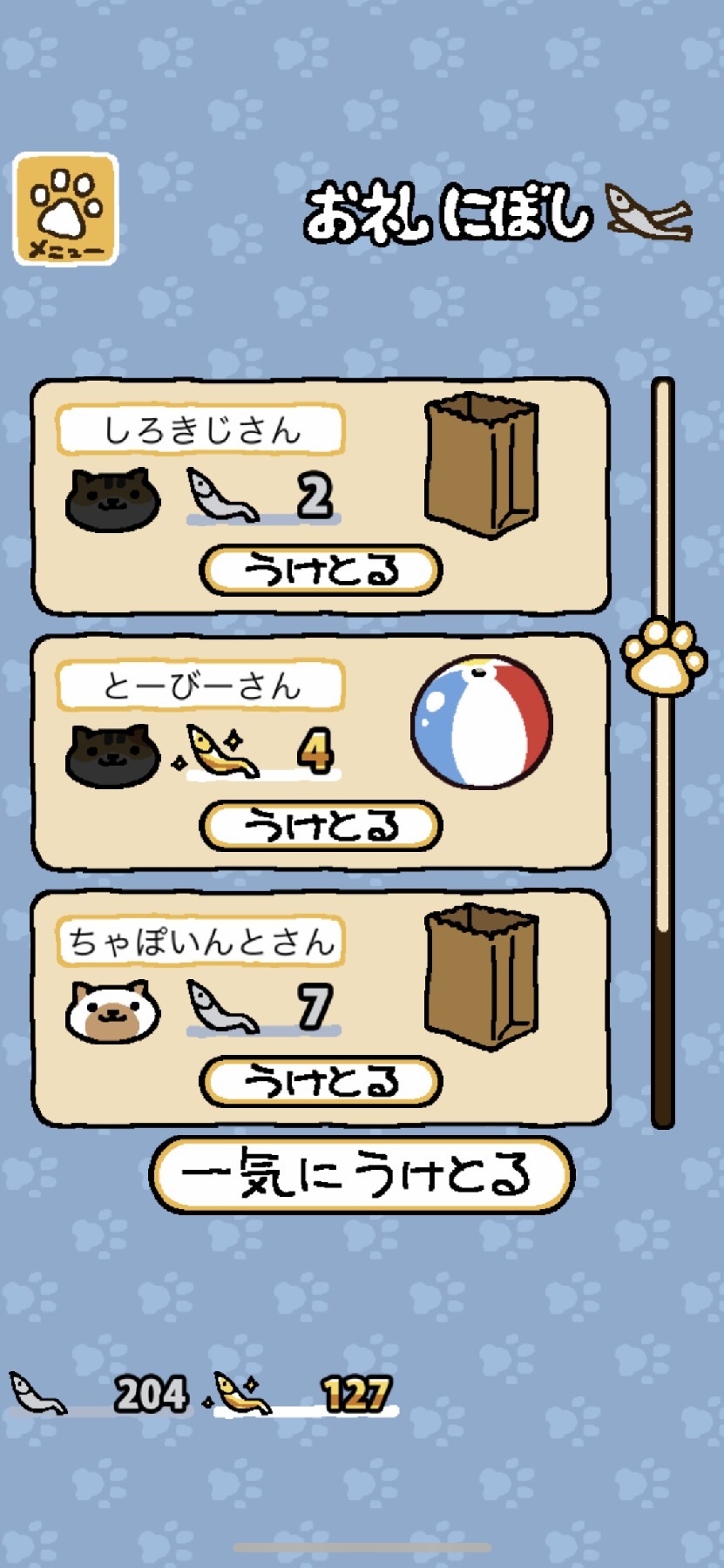Tap うけとる for しろきじさん's gift
The width and height of the screenshot is (724, 1568).
[x=321, y=571]
